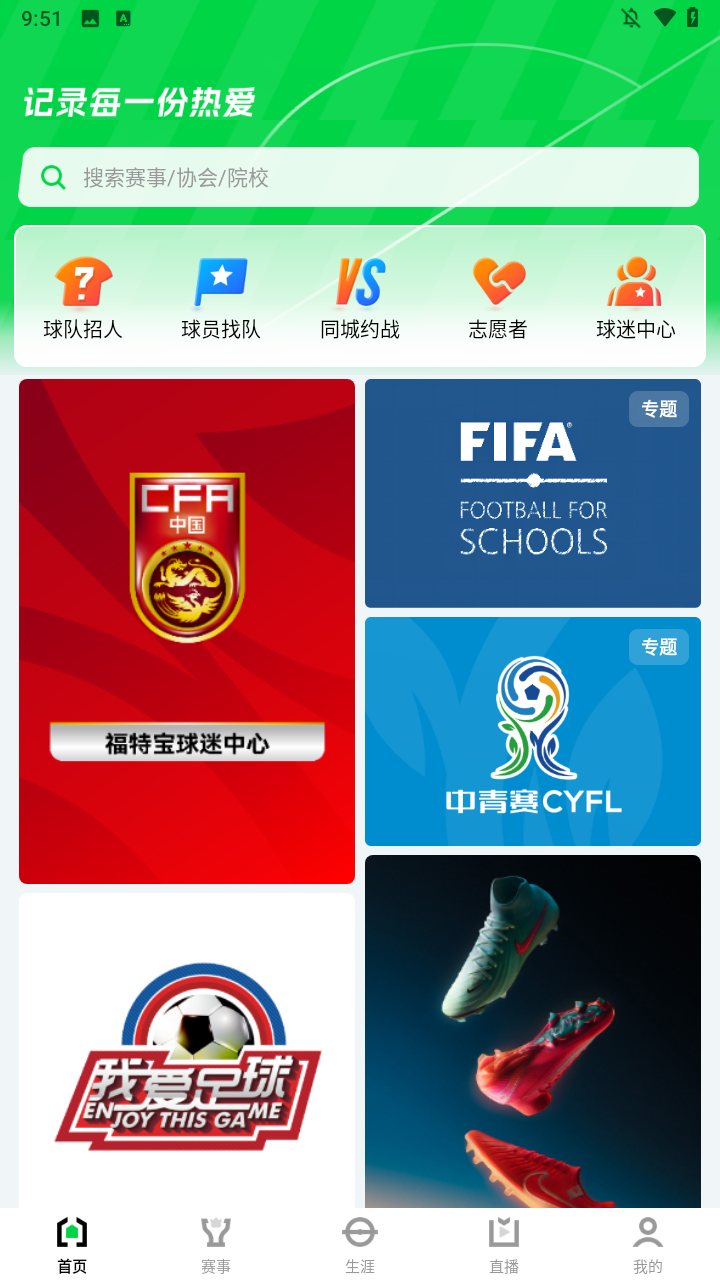Tap the 专题 label on 中青赛CYFL card
This screenshot has width=720, height=1280.
pyautogui.click(x=659, y=646)
